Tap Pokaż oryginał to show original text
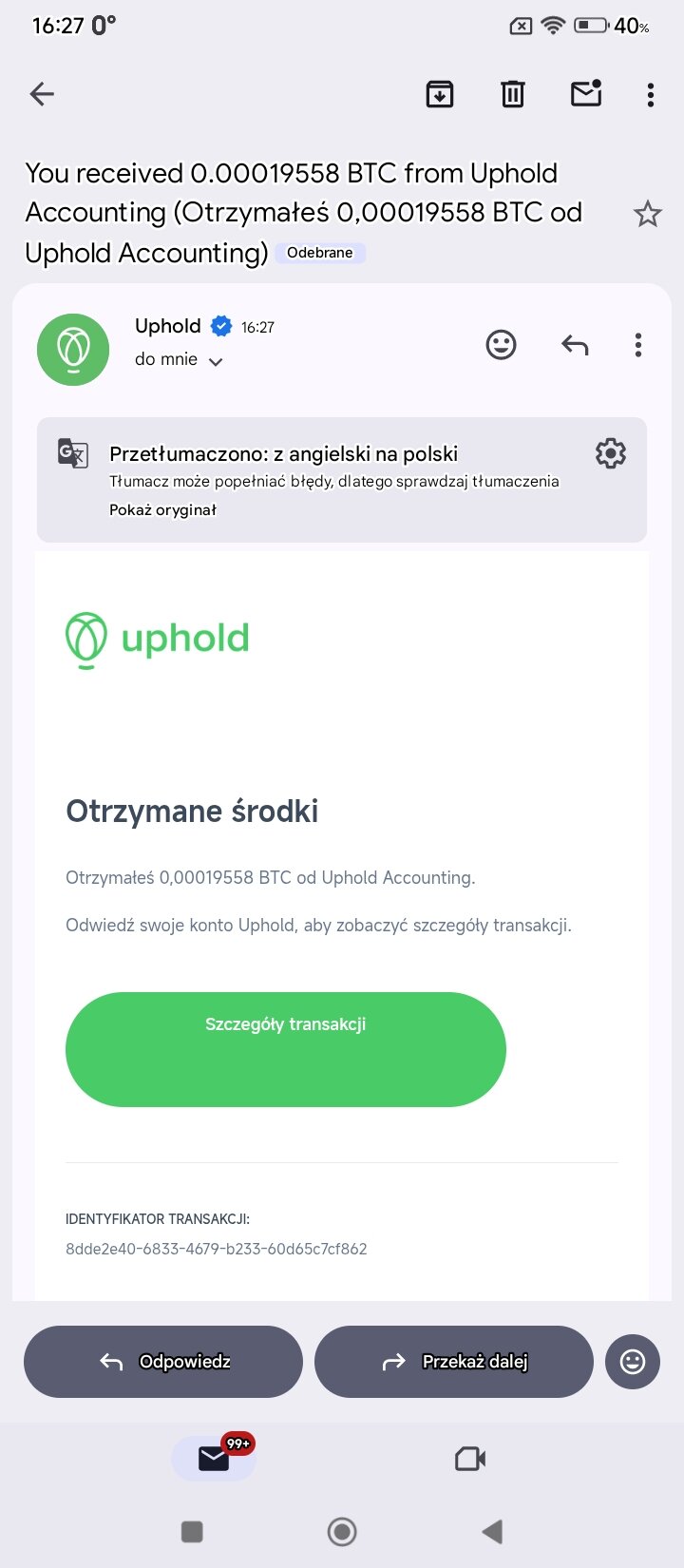Image resolution: width=684 pixels, height=1568 pixels. point(162,509)
